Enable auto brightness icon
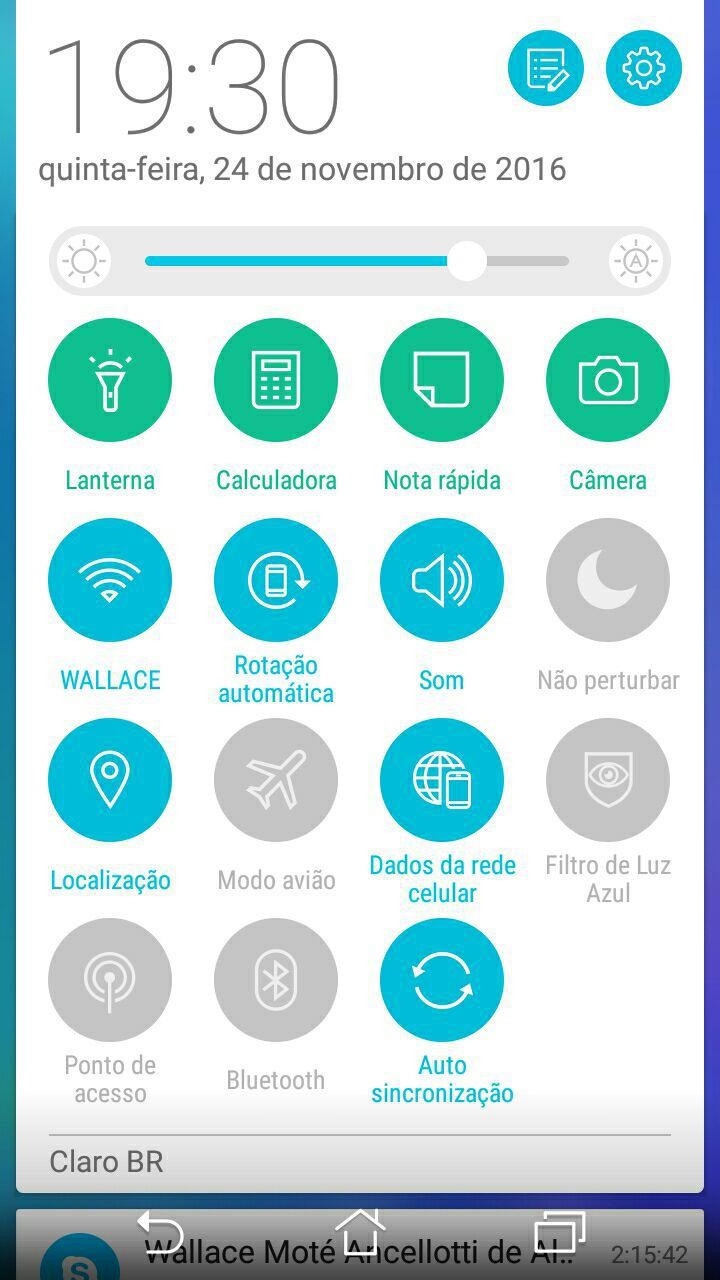The height and width of the screenshot is (1280, 720). coord(636,262)
